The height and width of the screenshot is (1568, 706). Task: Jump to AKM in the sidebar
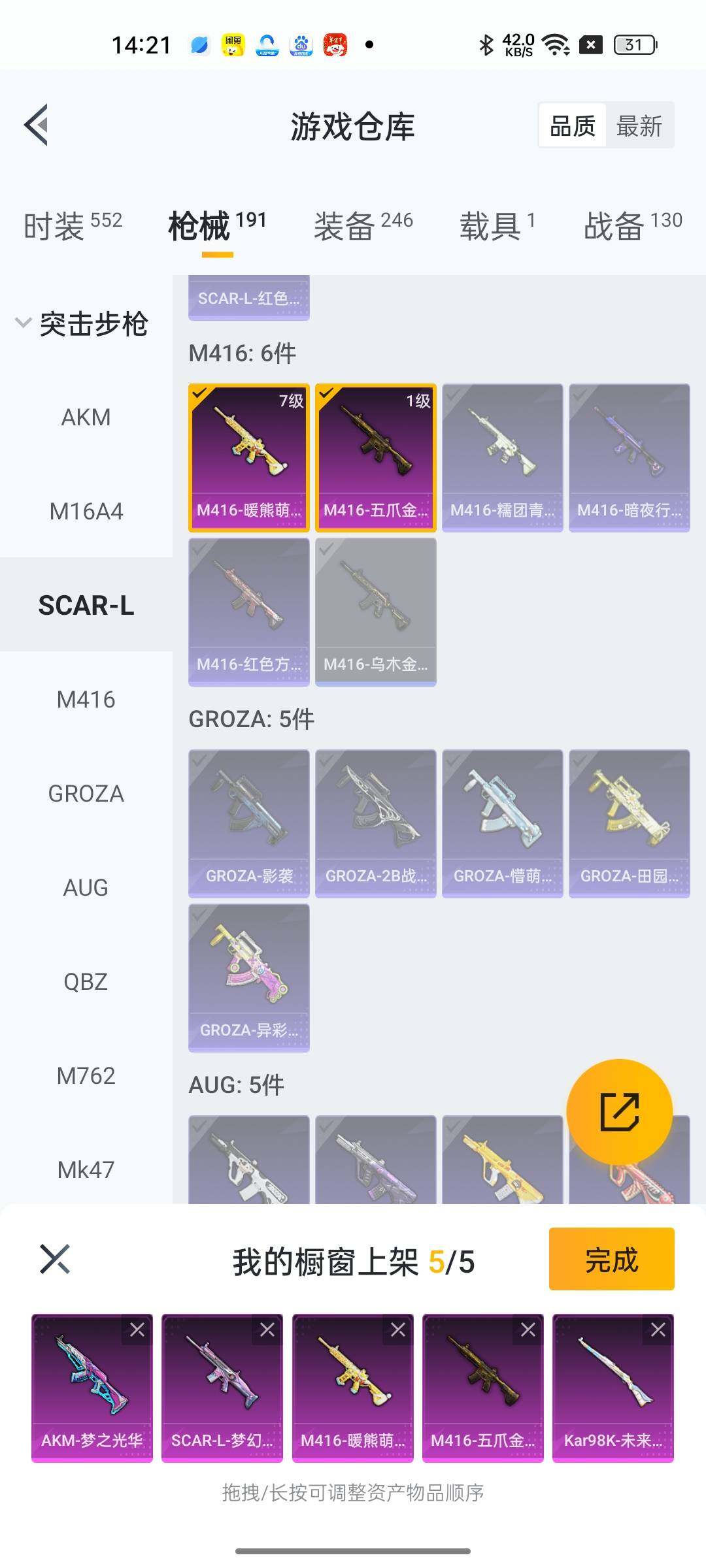tap(86, 417)
